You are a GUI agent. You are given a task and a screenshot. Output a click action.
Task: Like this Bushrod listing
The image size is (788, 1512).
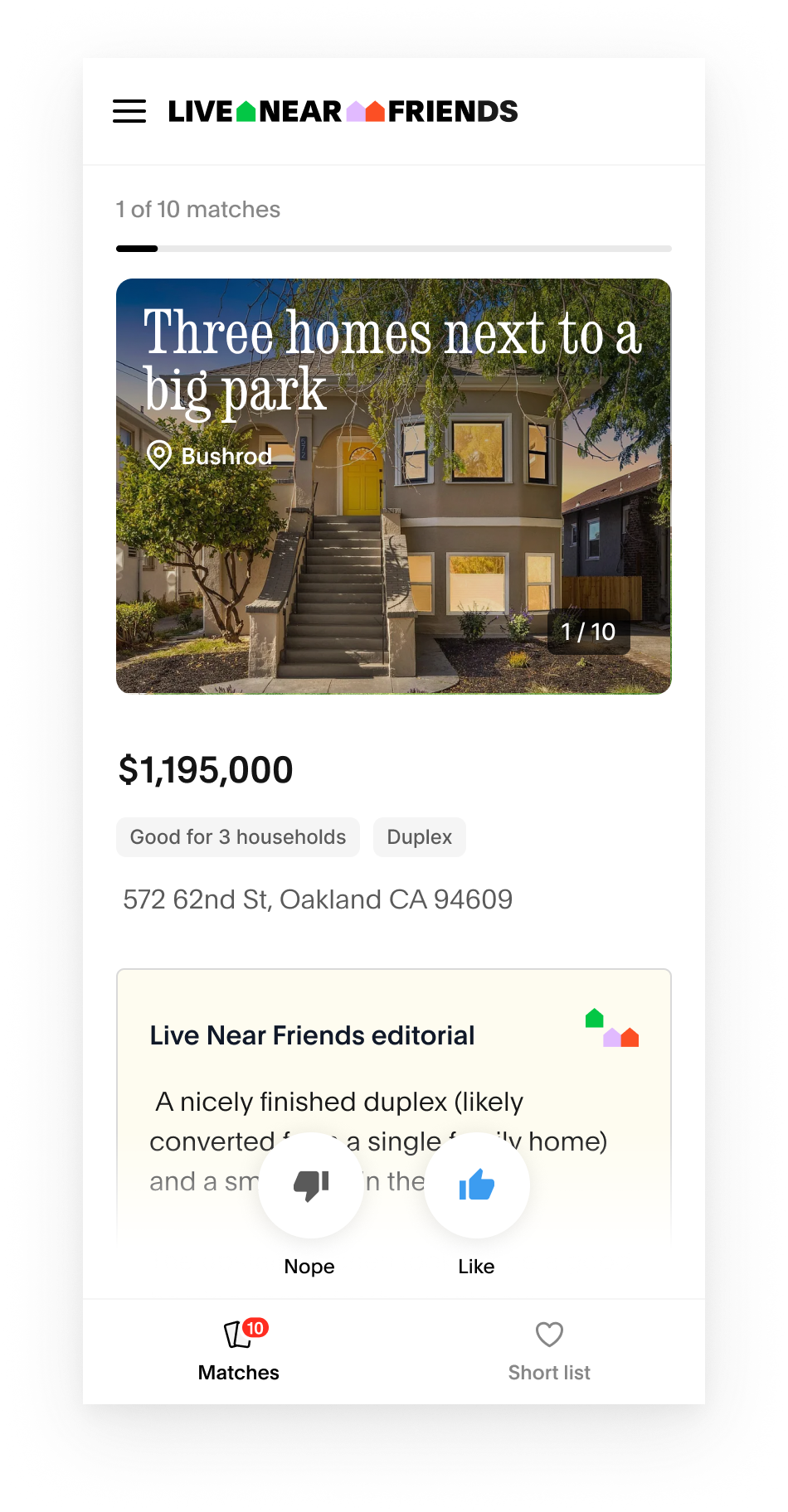(x=477, y=1185)
